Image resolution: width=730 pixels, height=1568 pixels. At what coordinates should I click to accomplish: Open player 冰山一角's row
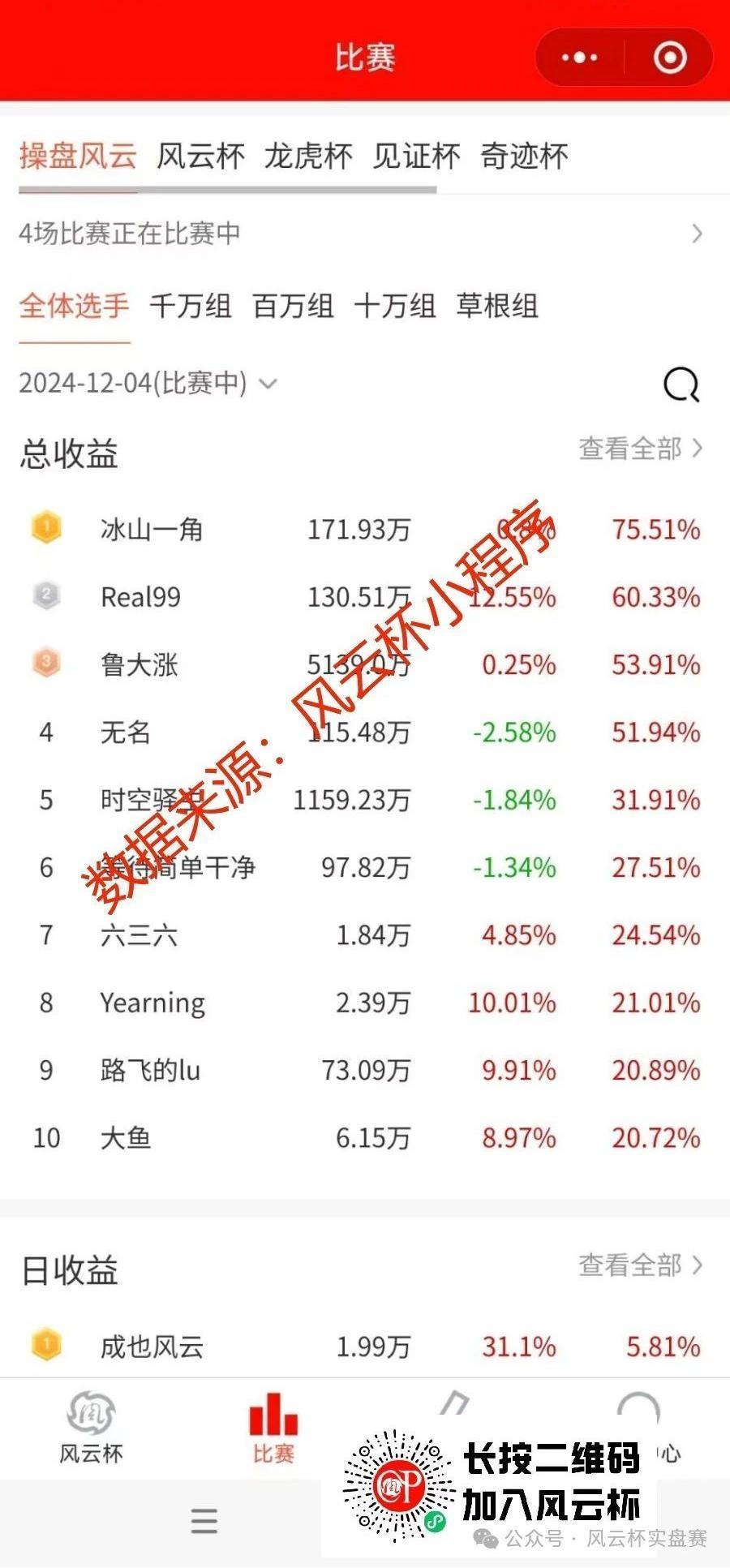(x=364, y=529)
